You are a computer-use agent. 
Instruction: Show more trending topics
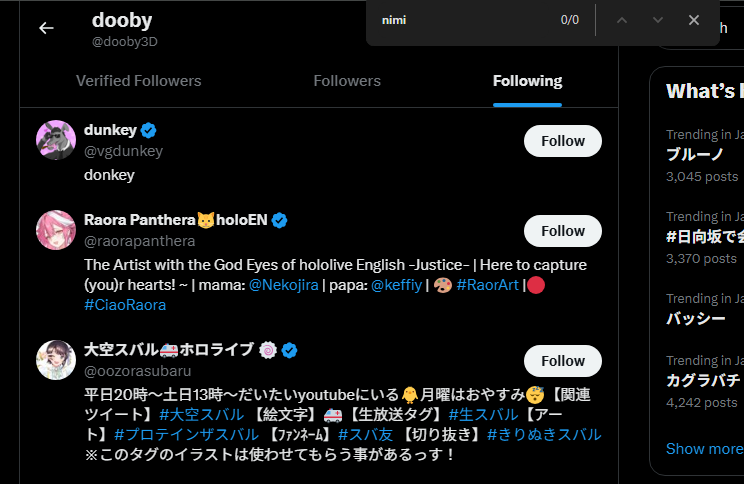coord(704,448)
